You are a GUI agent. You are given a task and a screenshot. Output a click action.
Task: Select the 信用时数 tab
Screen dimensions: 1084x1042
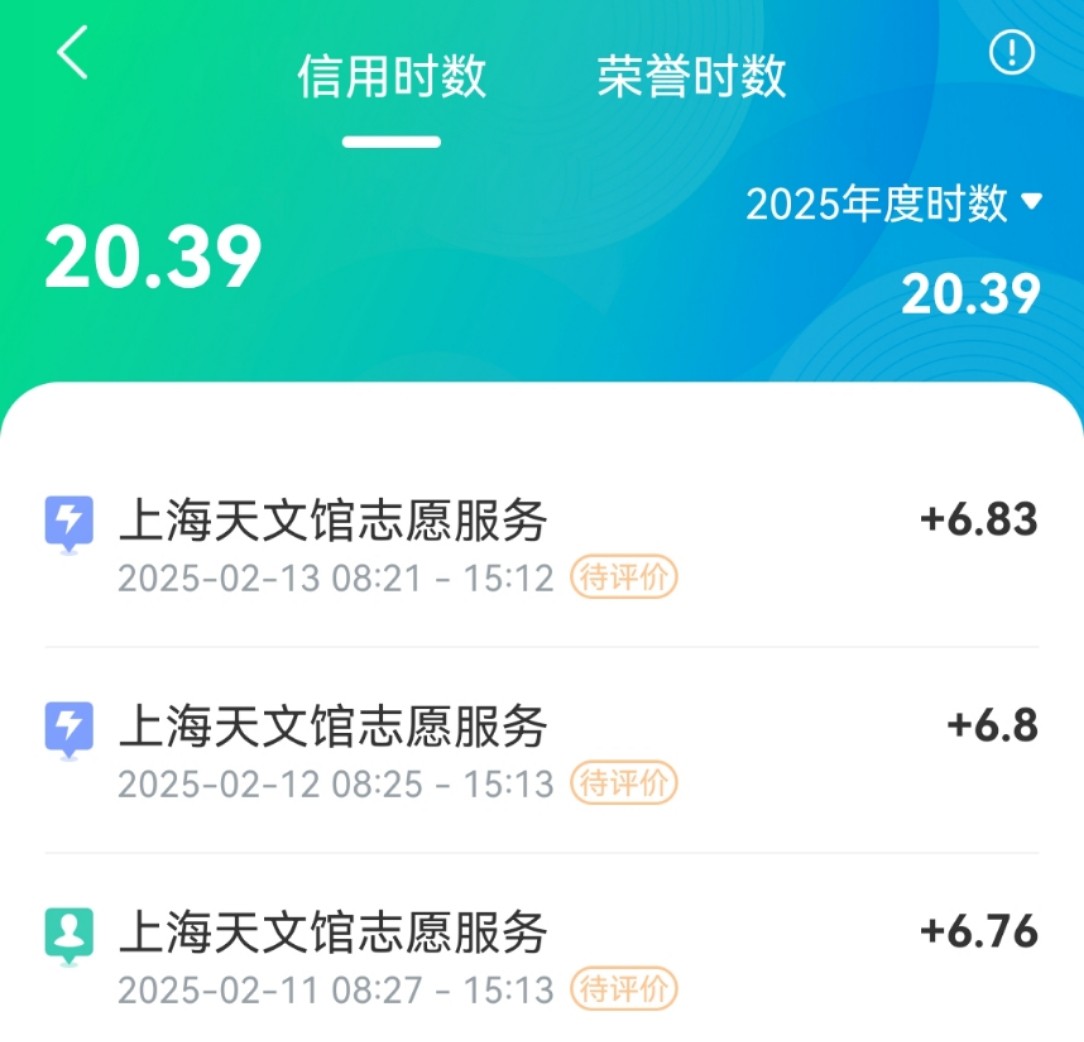391,77
